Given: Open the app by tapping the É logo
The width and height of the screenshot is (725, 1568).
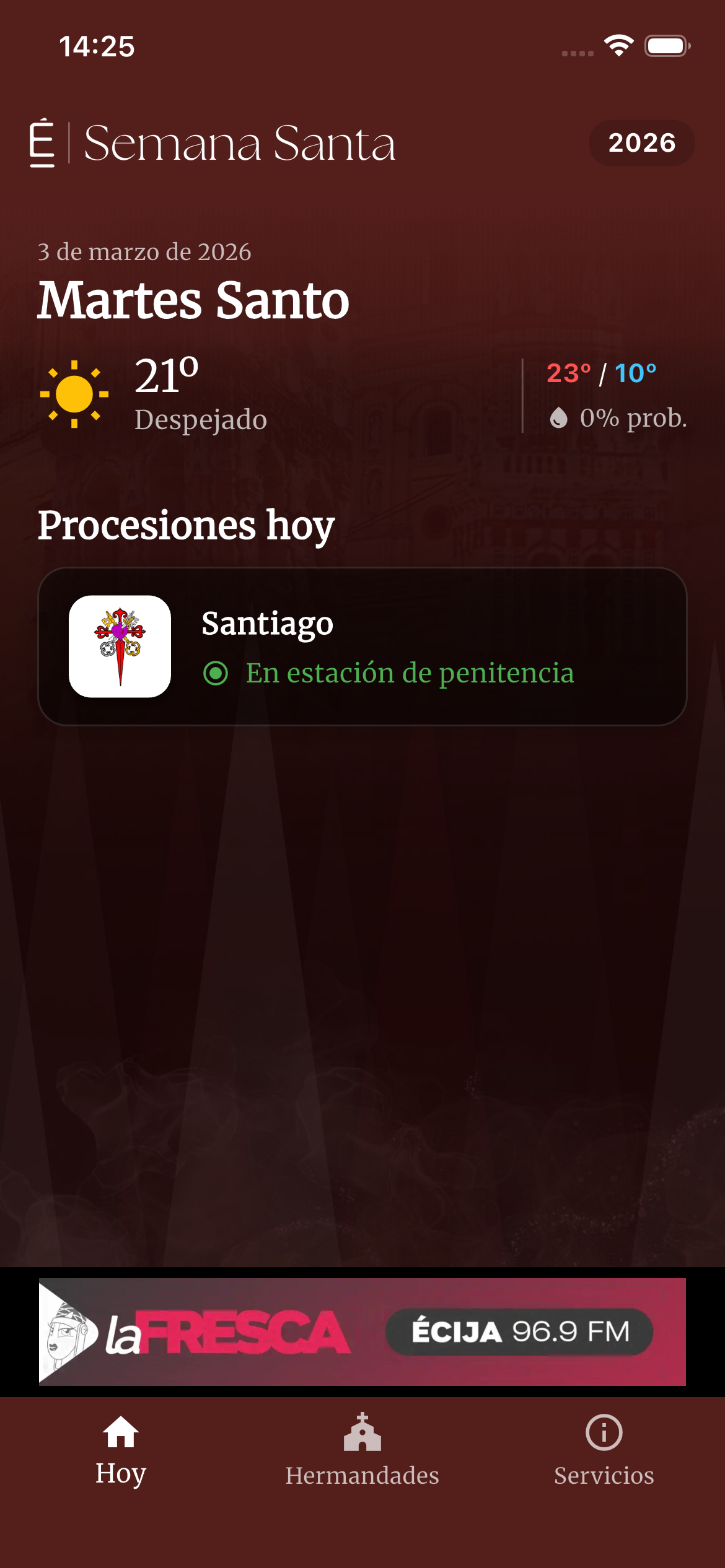Looking at the screenshot, I should coord(41,144).
